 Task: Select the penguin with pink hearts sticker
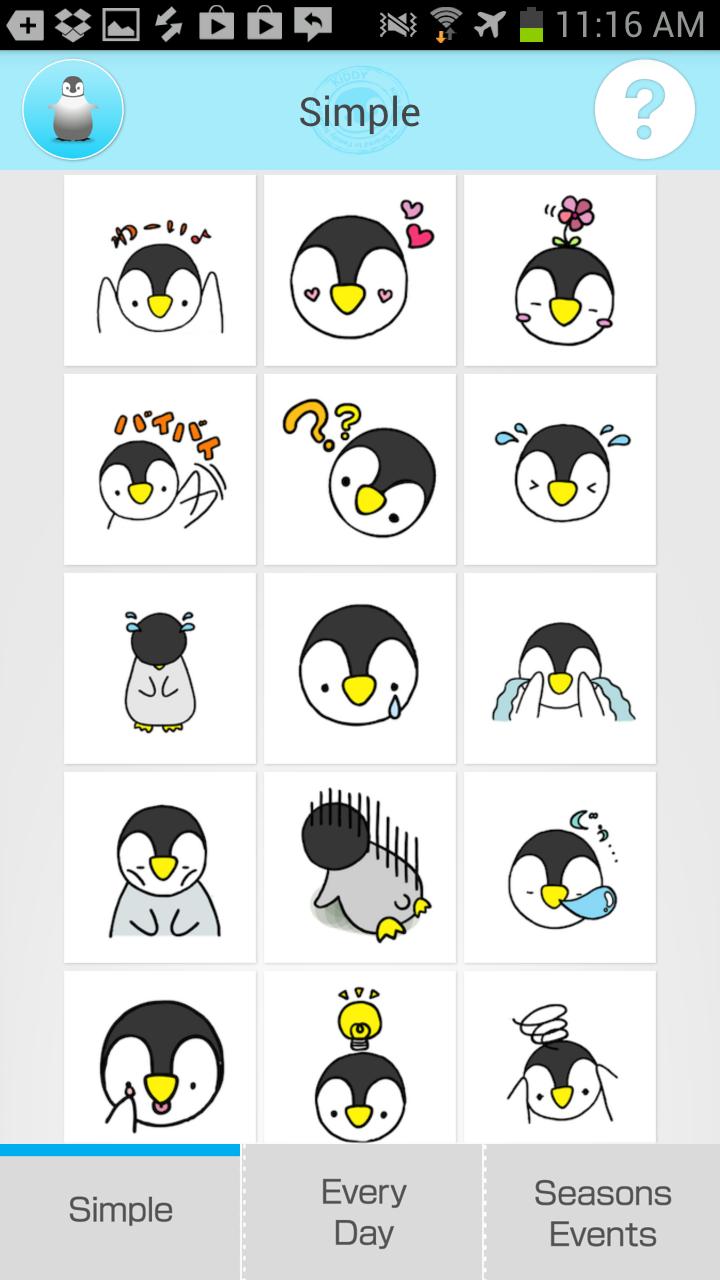[x=360, y=270]
